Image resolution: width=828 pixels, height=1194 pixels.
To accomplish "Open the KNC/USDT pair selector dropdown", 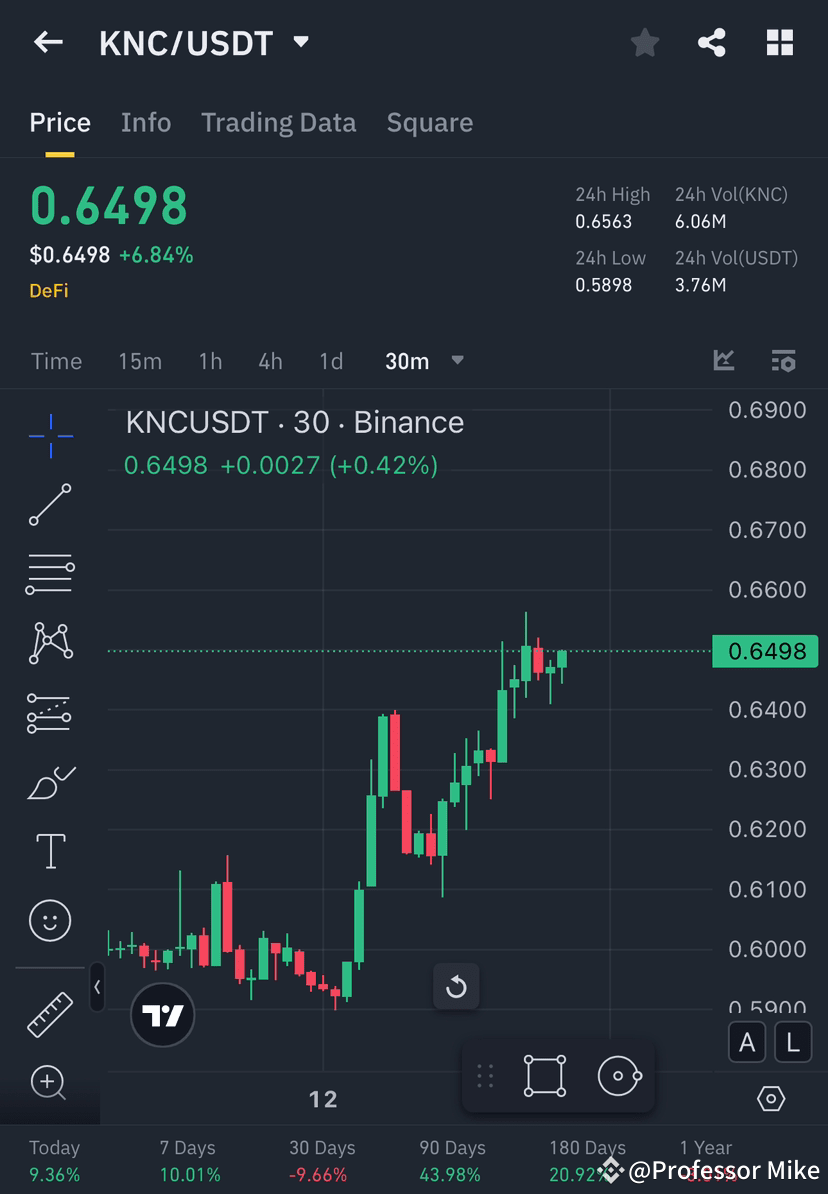I will click(300, 42).
